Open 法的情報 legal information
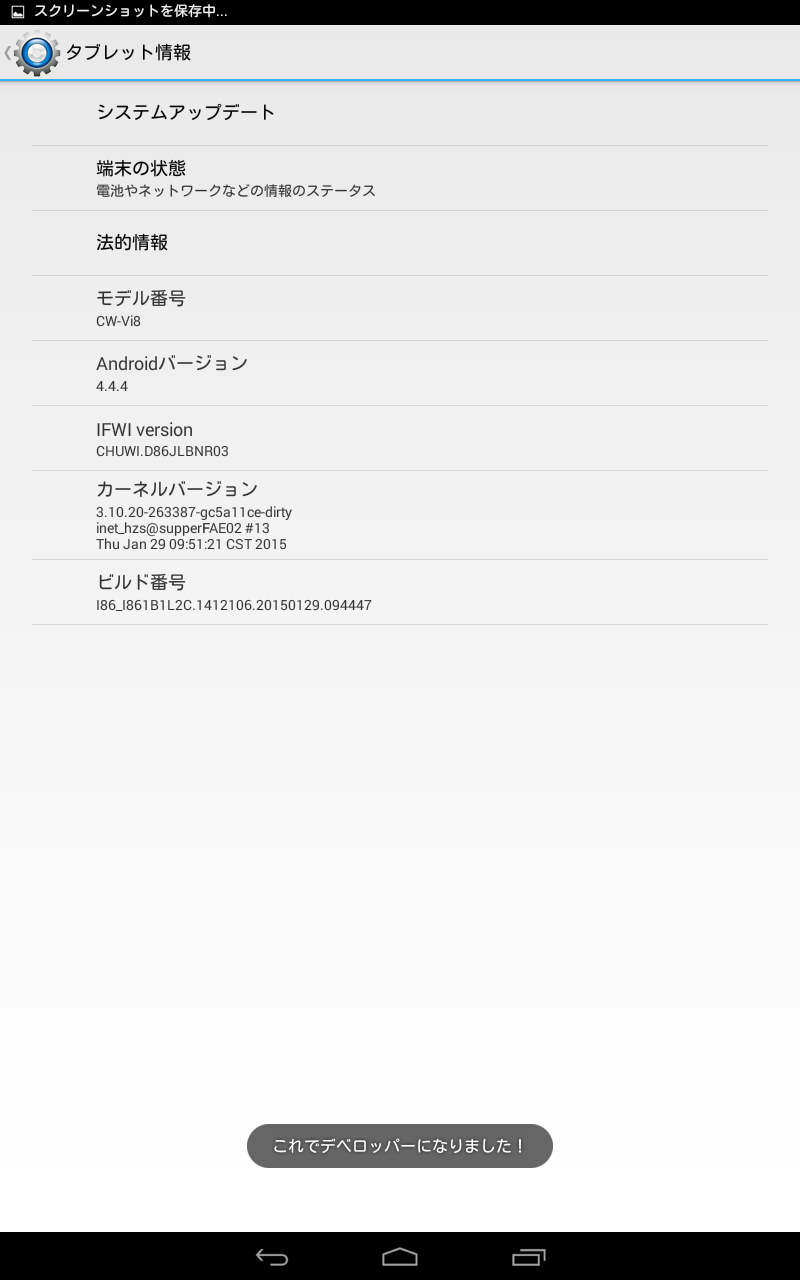Screen dimensions: 800x1280 tap(400, 243)
